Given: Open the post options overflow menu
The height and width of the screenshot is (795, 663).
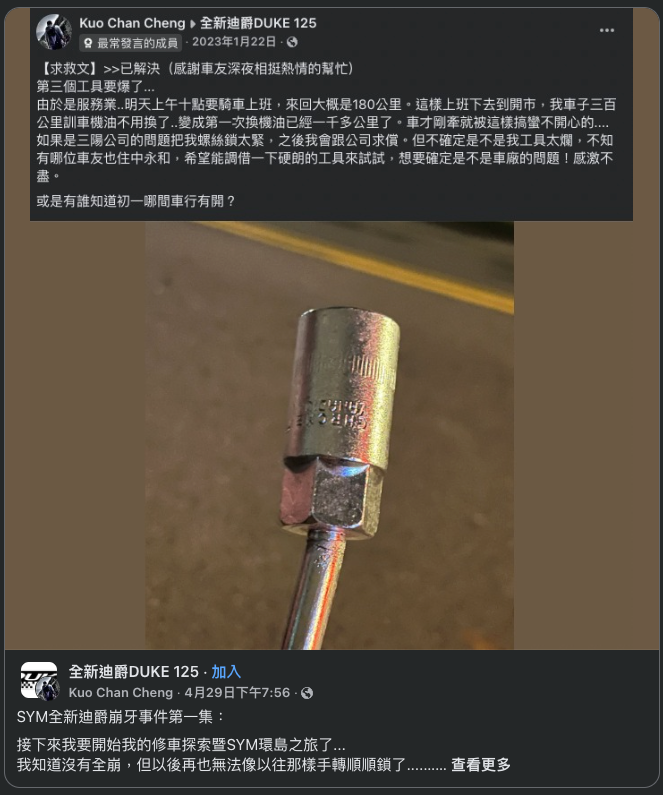Looking at the screenshot, I should click(x=607, y=31).
